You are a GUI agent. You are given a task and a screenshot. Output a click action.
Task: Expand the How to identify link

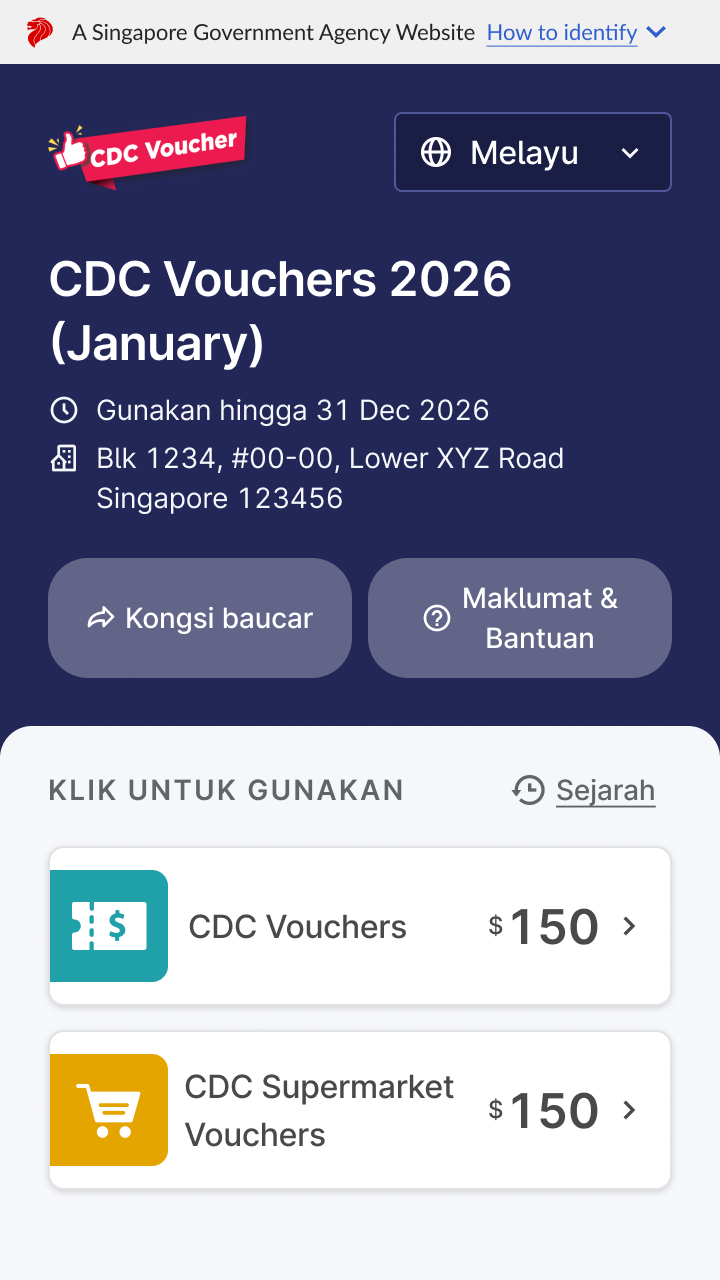coord(575,33)
